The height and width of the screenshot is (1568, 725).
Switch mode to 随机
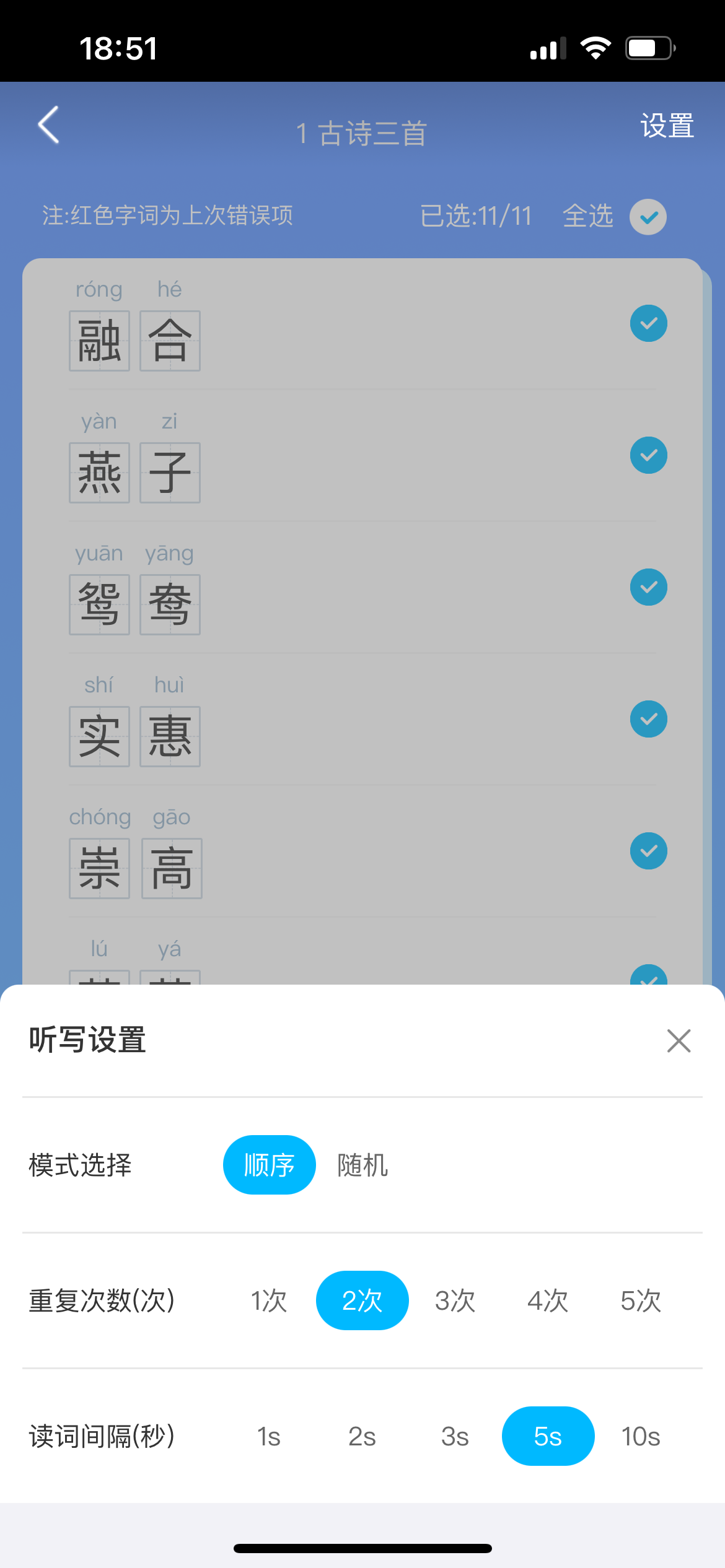[362, 1165]
